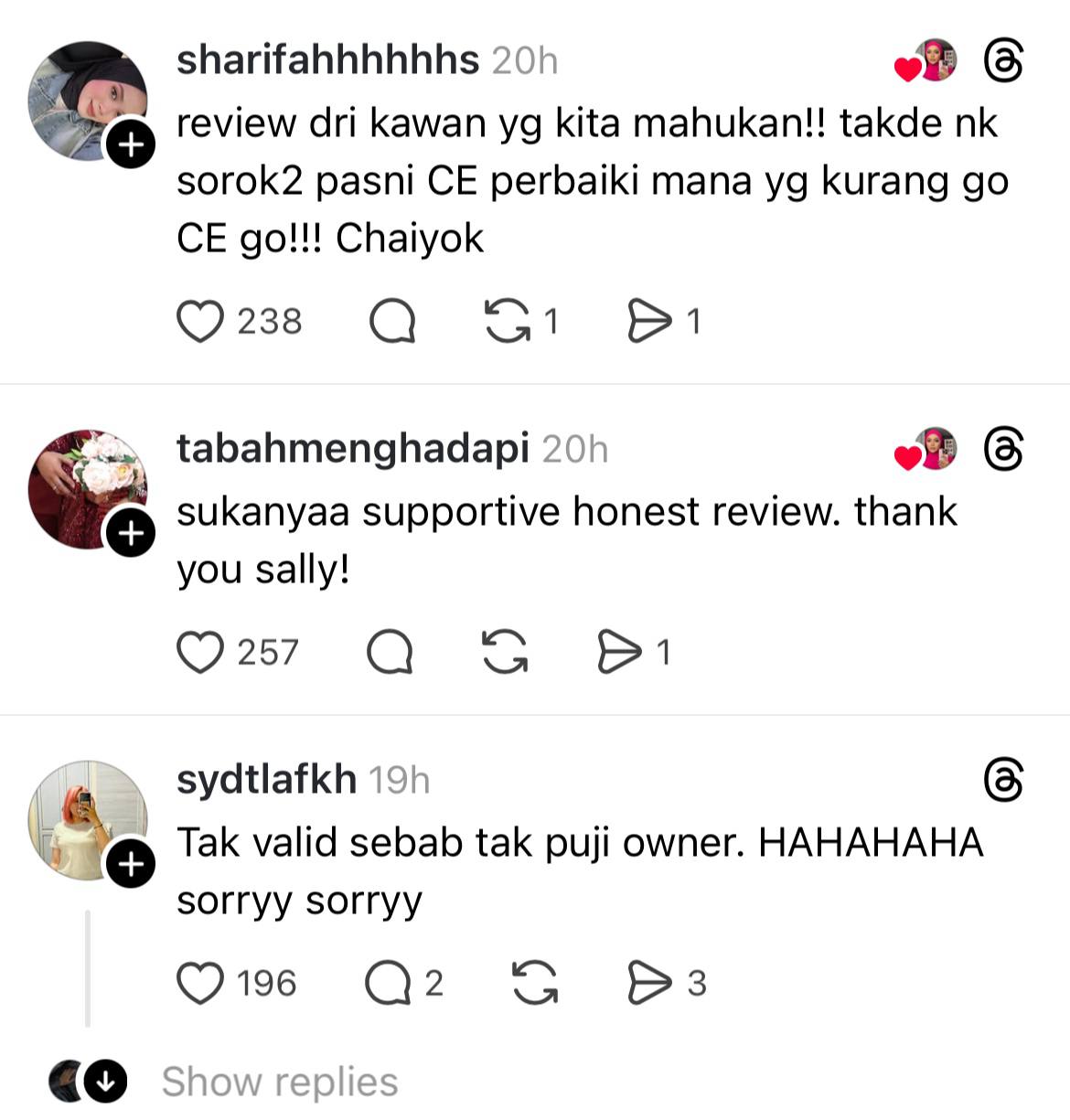
Task: Share sharifahhhhhhs's comment
Action: click(x=648, y=322)
